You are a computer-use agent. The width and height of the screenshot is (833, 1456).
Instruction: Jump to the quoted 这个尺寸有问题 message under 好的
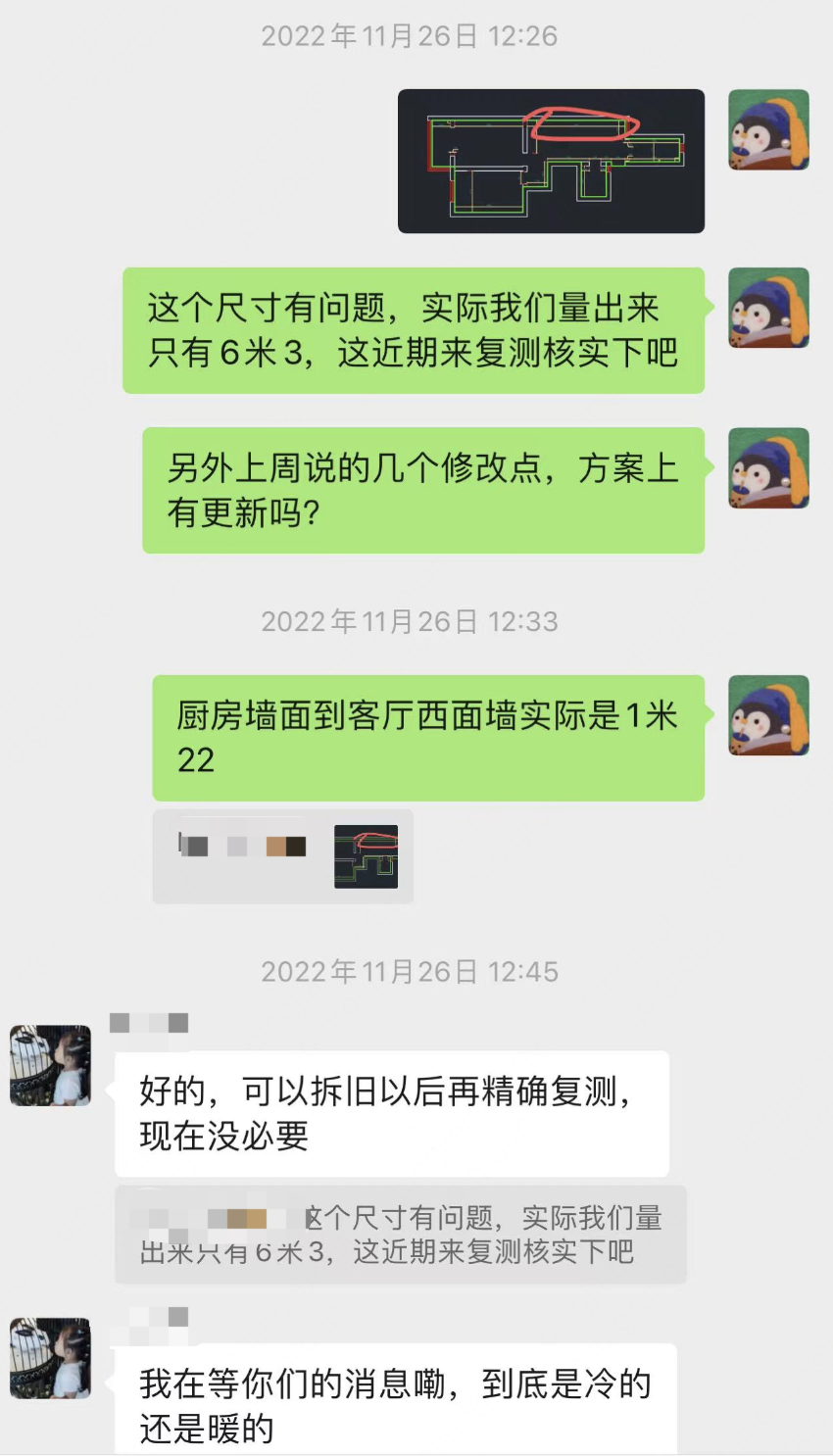(x=400, y=1235)
